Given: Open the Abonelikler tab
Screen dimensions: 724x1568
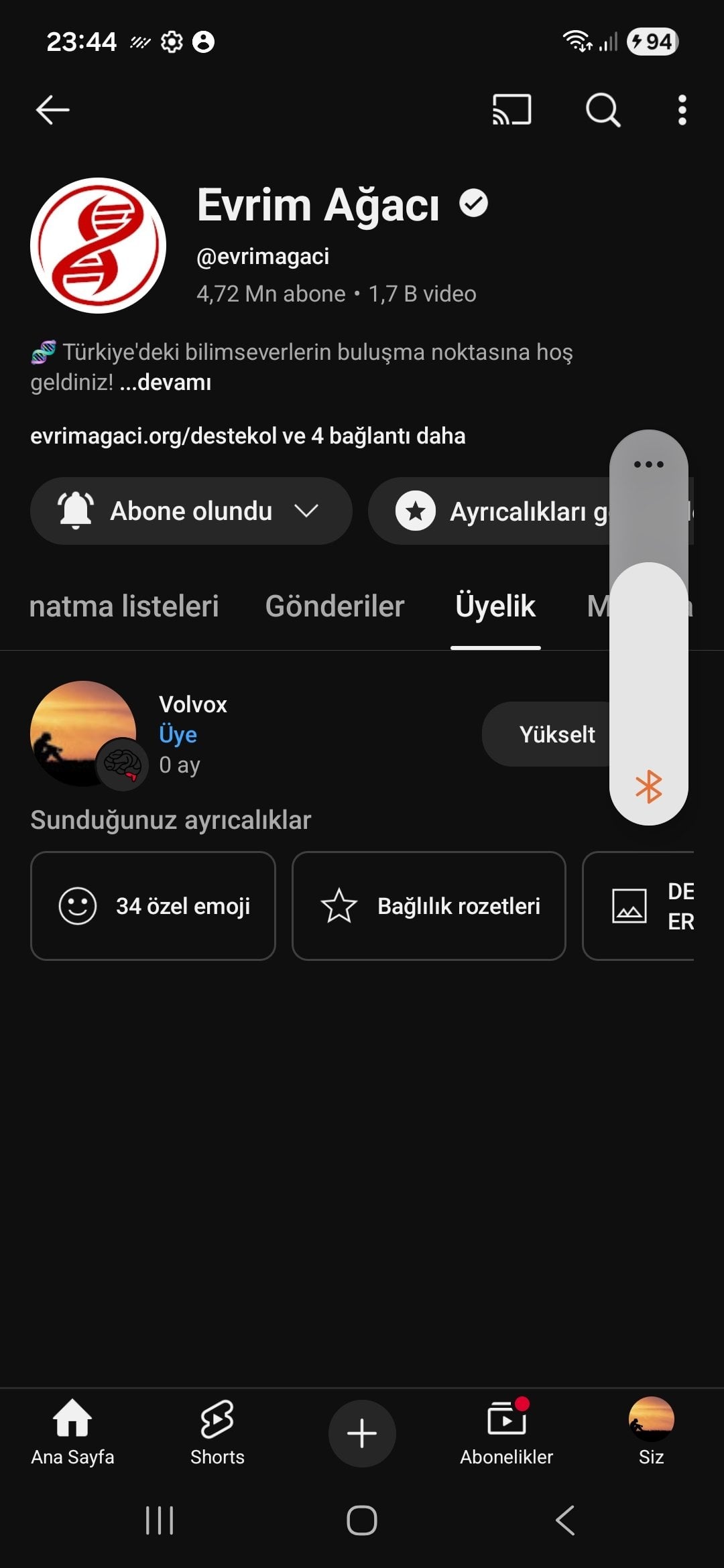Looking at the screenshot, I should [506, 1433].
